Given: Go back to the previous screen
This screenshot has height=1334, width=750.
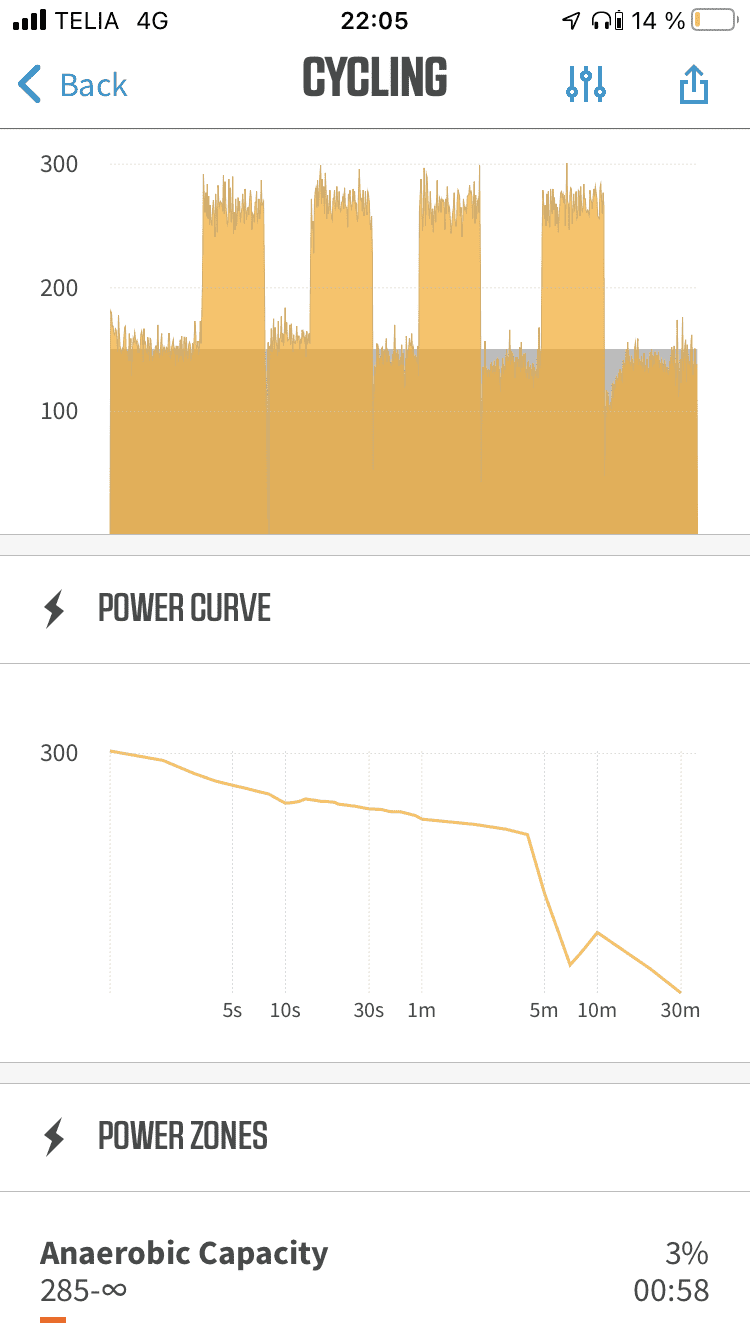Looking at the screenshot, I should 73,85.
